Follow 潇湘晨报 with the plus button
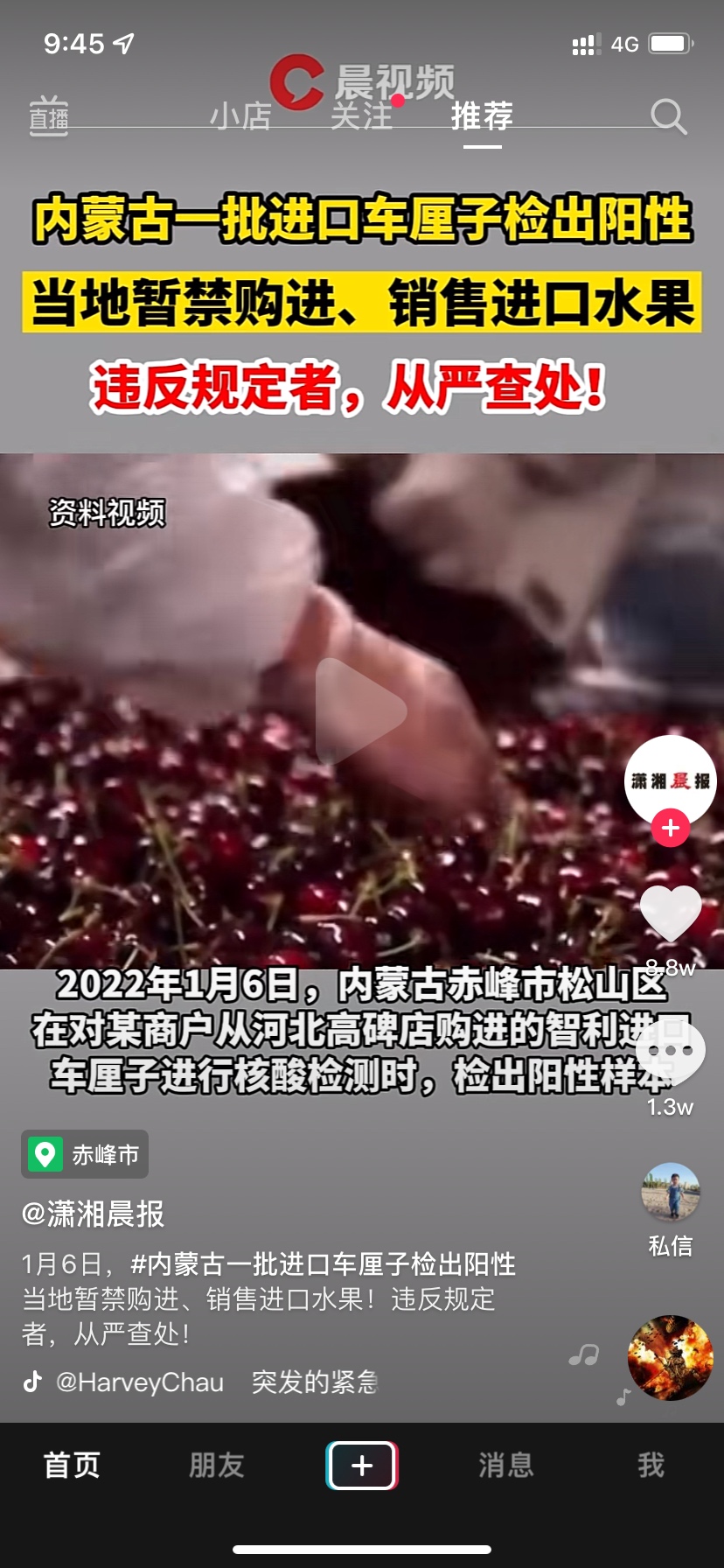Viewport: 724px width, 1568px height. point(671,828)
